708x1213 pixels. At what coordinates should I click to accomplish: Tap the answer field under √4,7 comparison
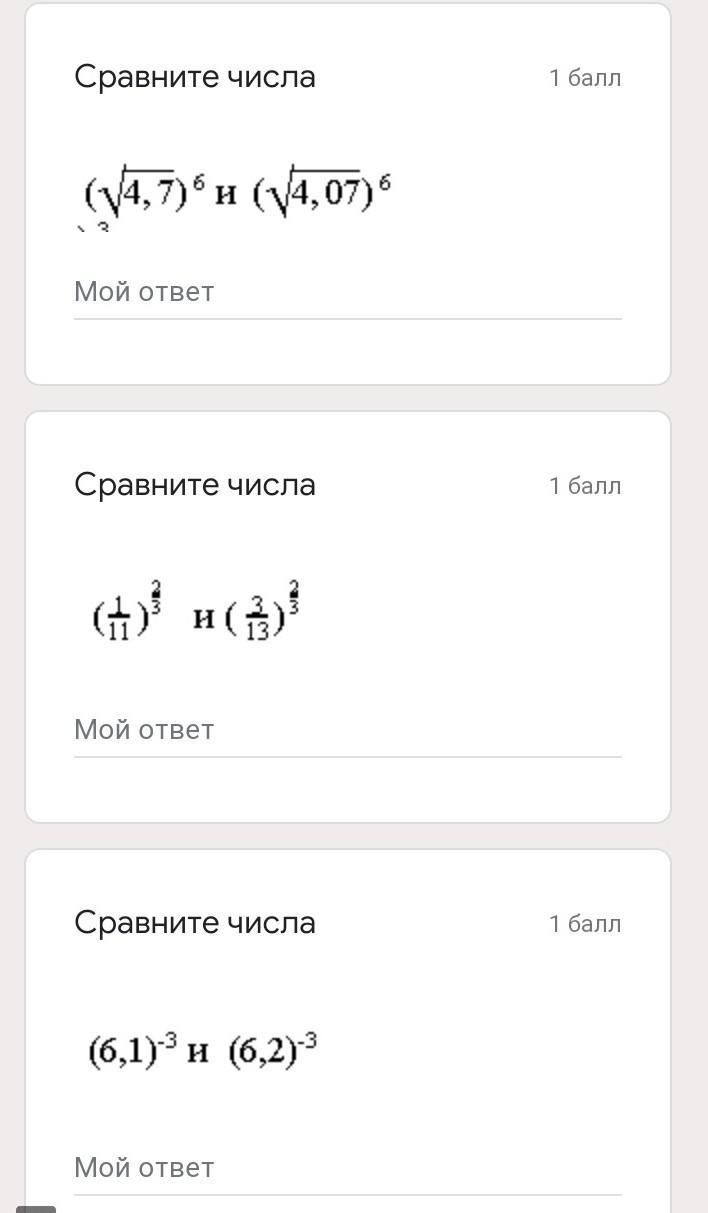tap(347, 293)
